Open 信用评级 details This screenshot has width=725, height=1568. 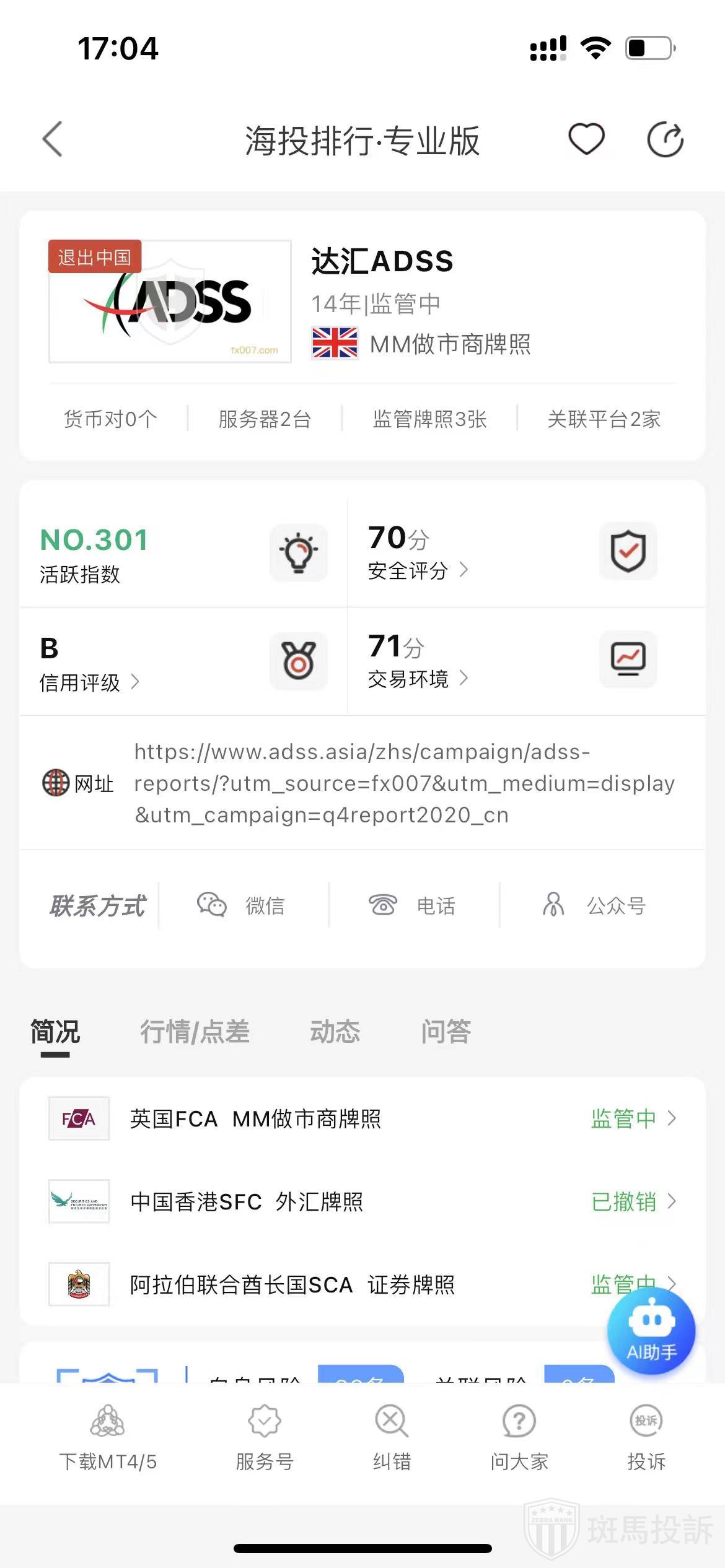tap(89, 682)
